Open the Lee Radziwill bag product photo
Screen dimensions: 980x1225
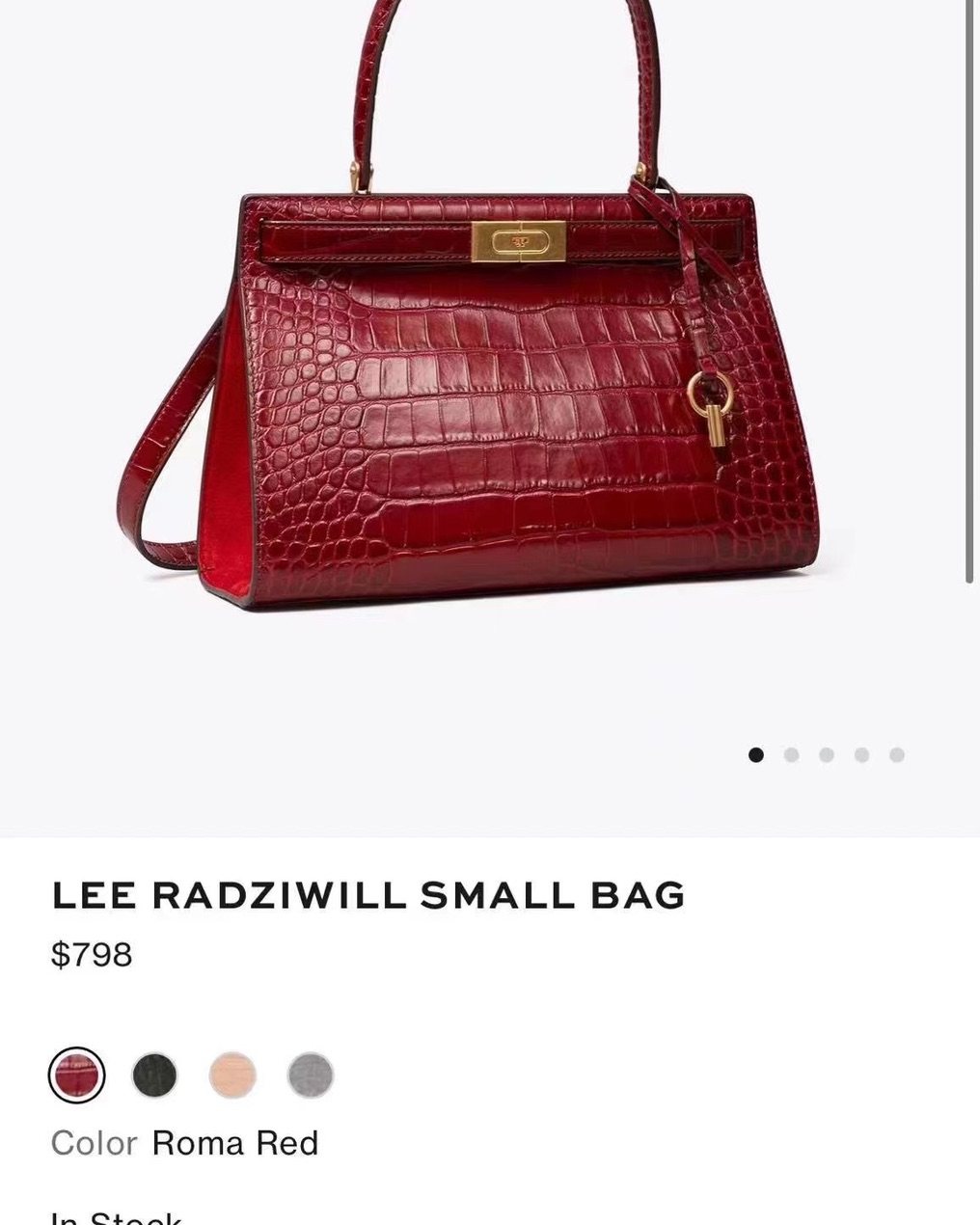pos(482,386)
